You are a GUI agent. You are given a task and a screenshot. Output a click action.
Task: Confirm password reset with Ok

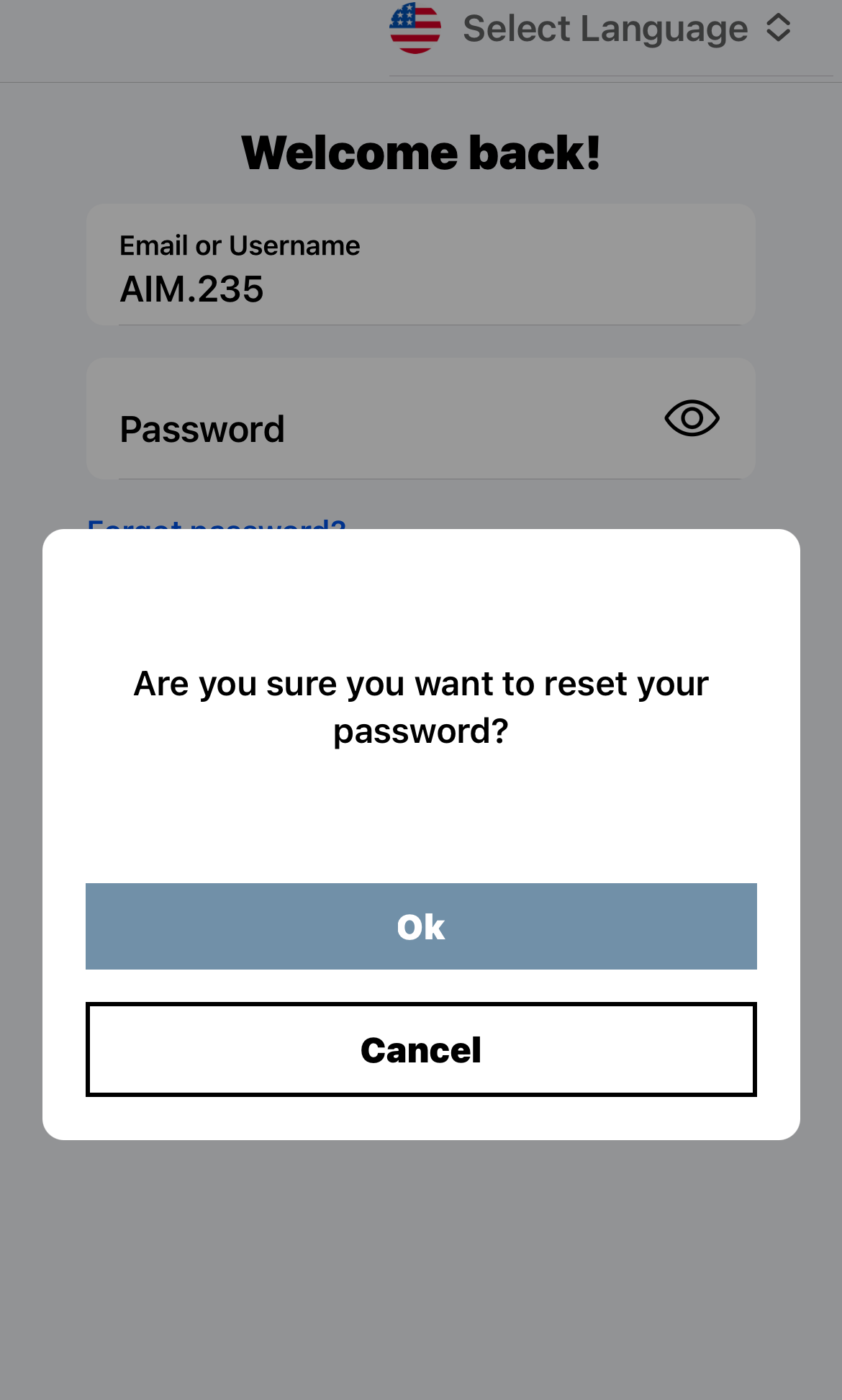(421, 926)
